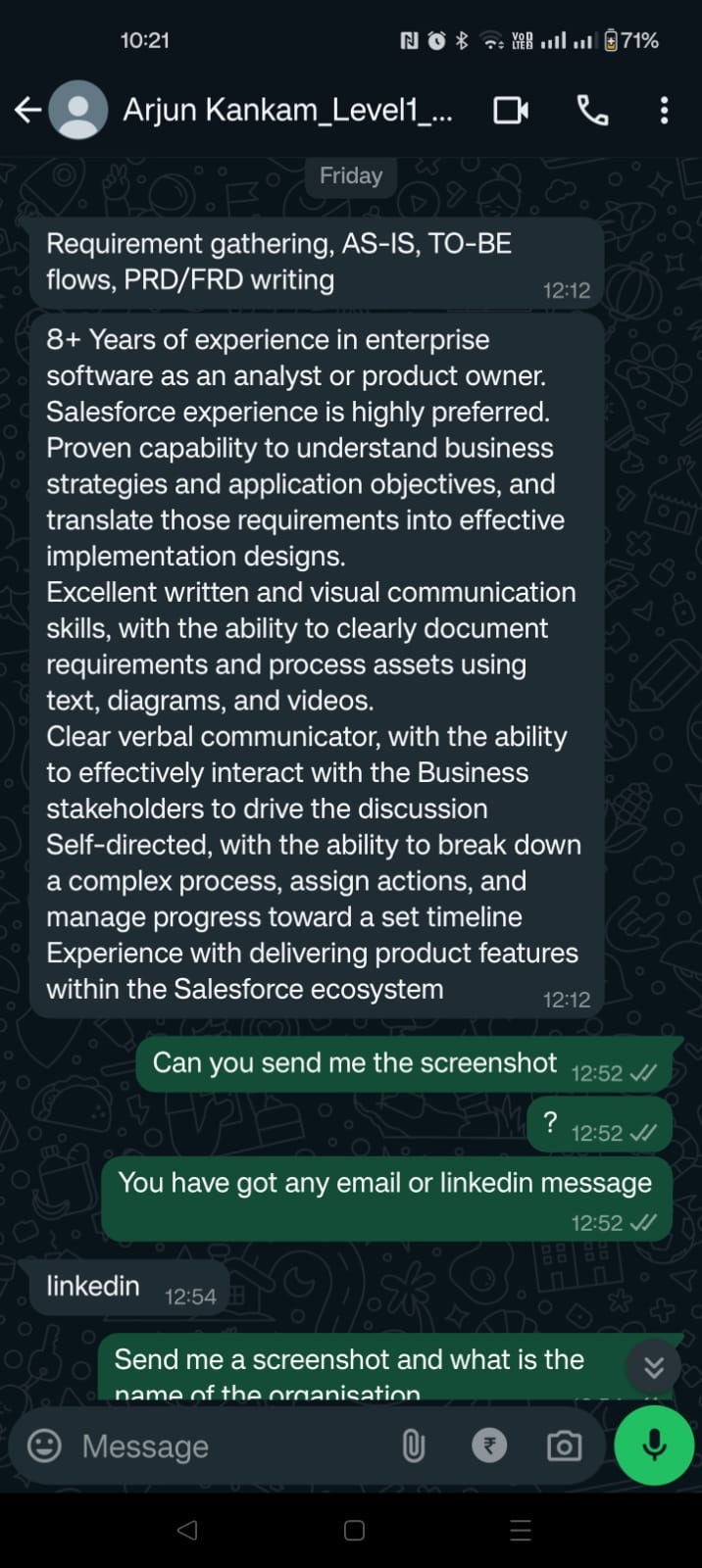Attach a file with the paperclip
The width and height of the screenshot is (702, 1568).
(x=414, y=1445)
